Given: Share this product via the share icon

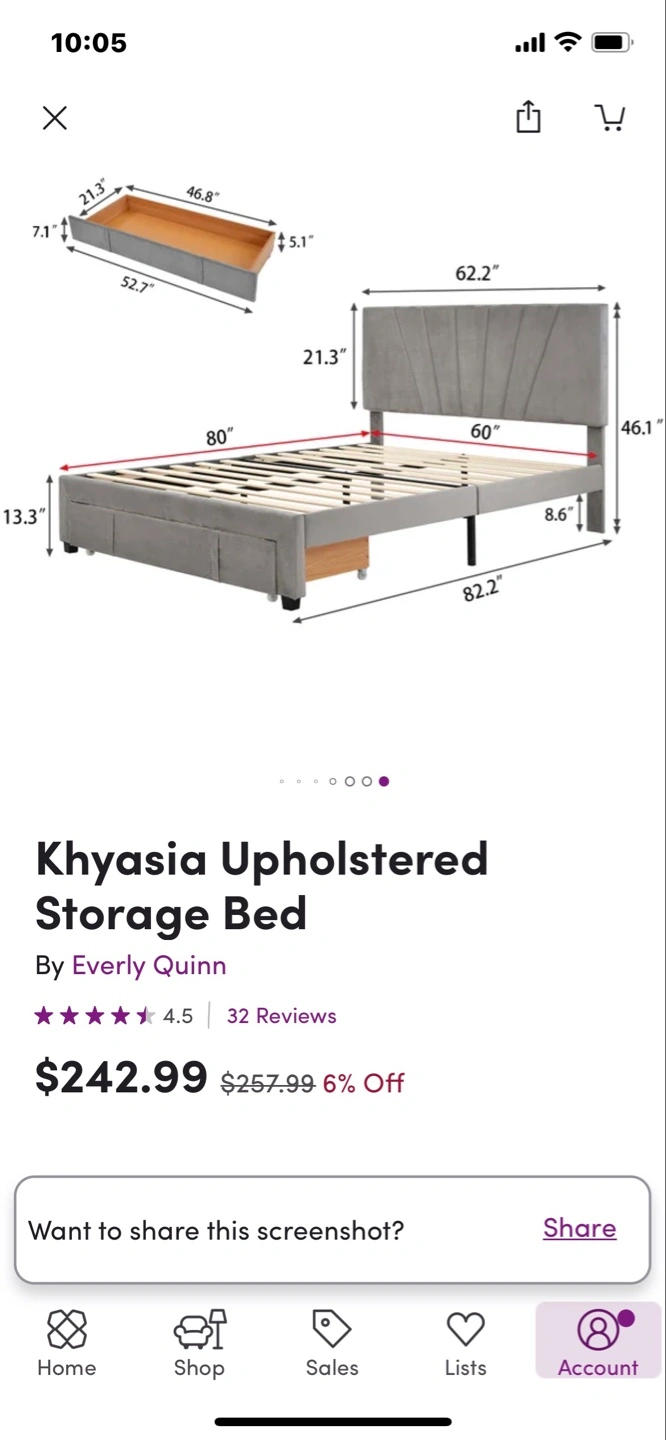Looking at the screenshot, I should [528, 117].
